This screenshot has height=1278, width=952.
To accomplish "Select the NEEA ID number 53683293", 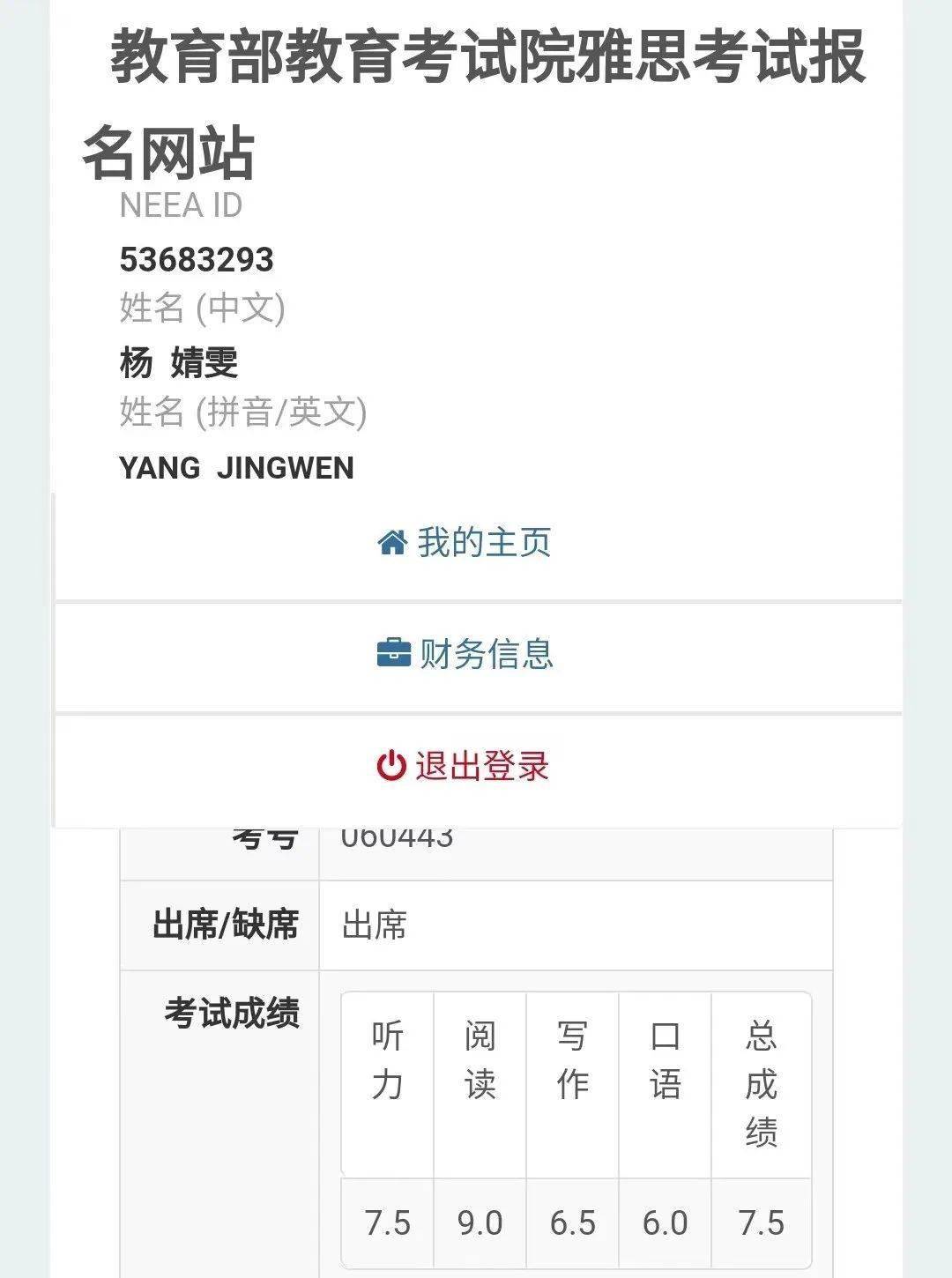I will (x=196, y=261).
